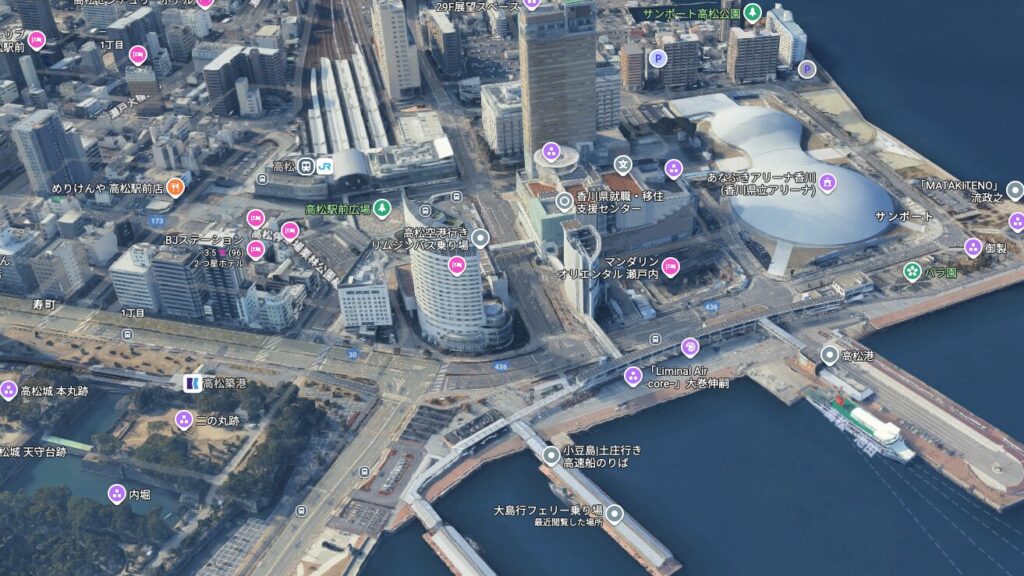Tap the 内堀 attraction marker
Screen dimensions: 1024x576
coord(117,493)
